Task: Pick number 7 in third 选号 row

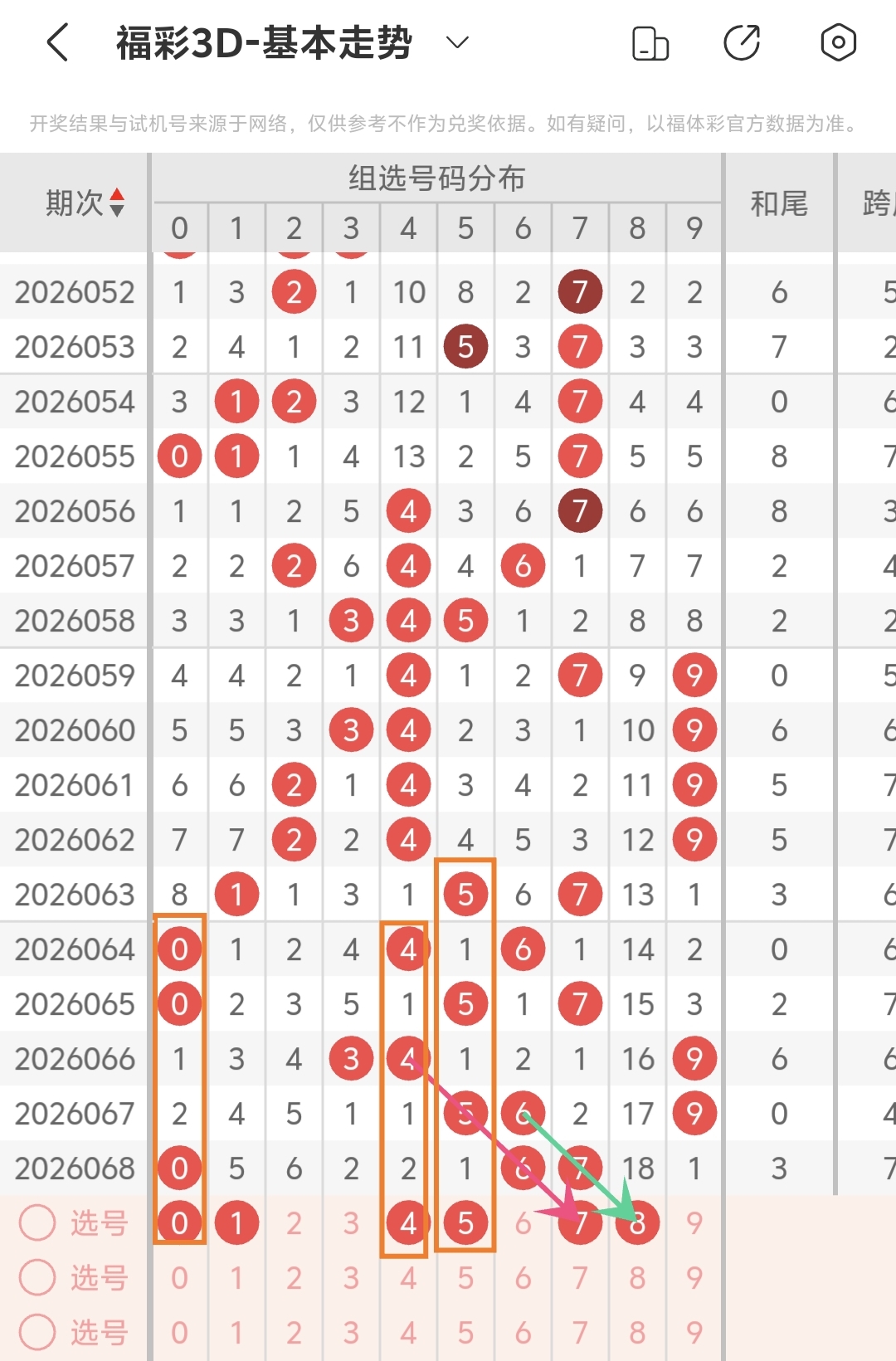Action: pyautogui.click(x=580, y=1333)
